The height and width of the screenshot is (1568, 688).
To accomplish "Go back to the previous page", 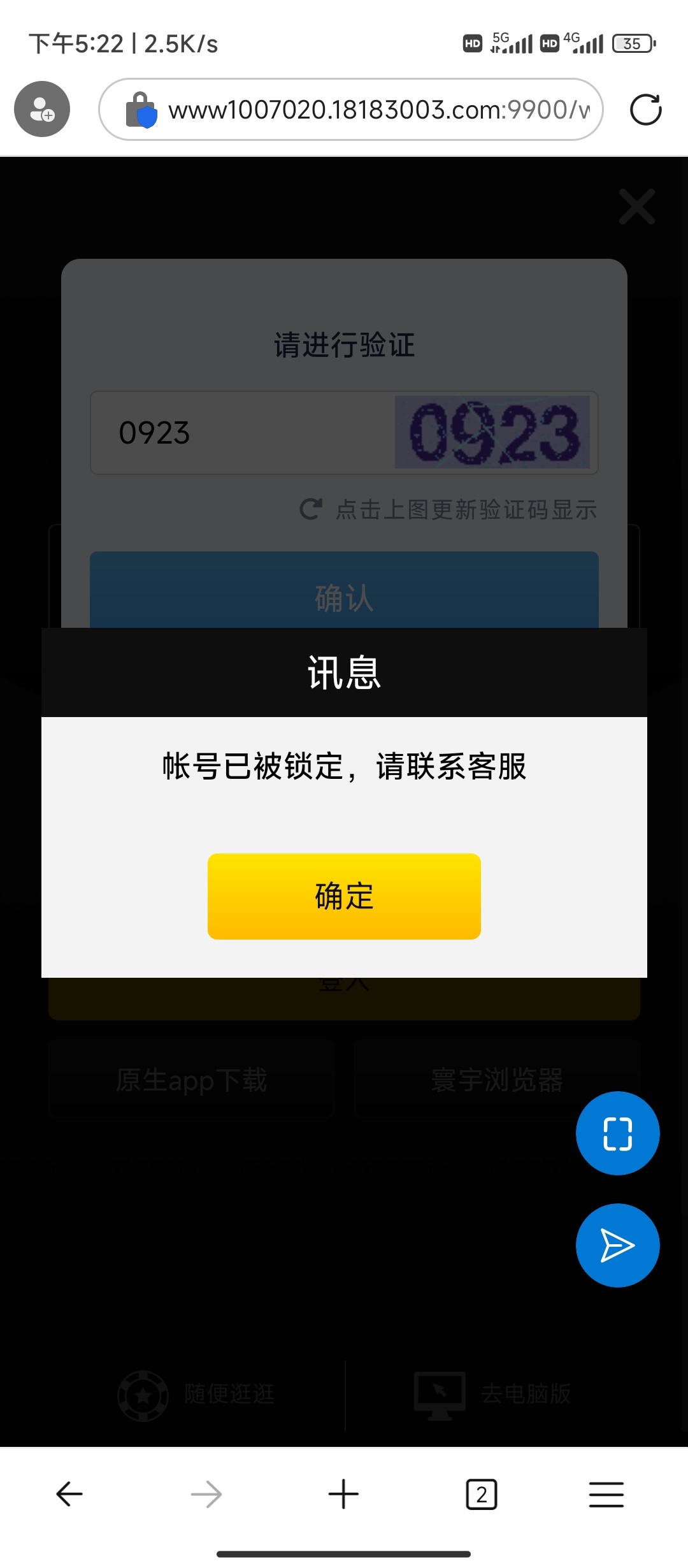I will (69, 1493).
